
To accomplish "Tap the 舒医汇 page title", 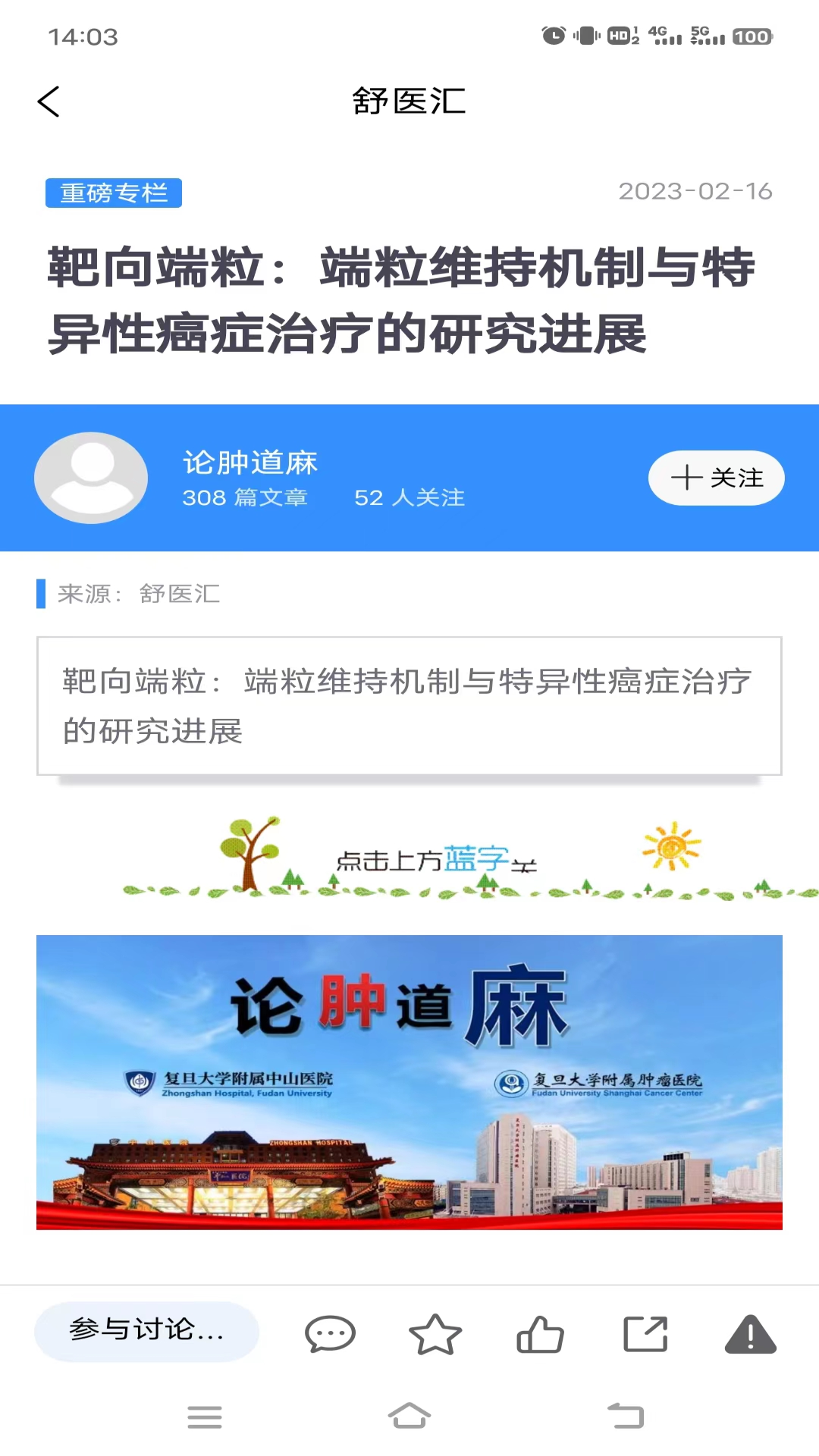I will pos(409,101).
